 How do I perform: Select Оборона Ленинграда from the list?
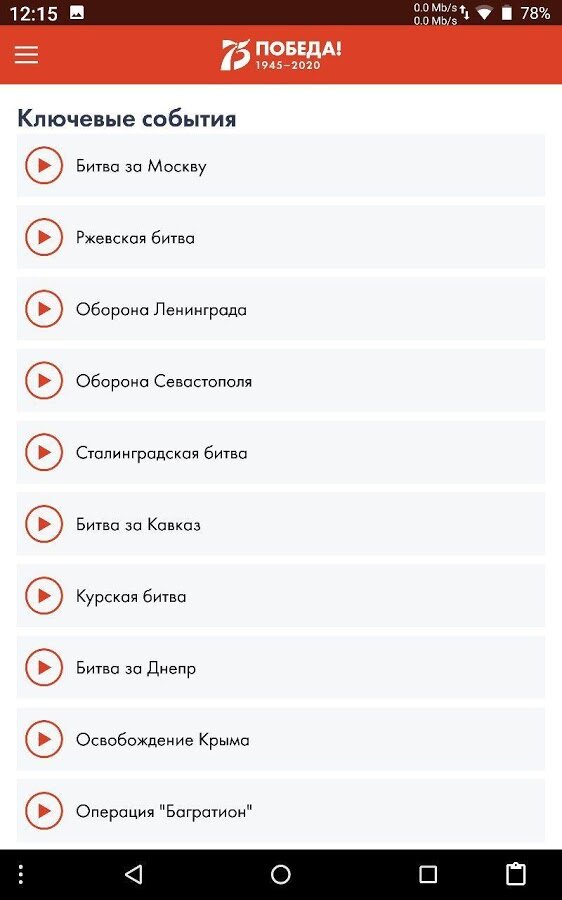(x=281, y=309)
